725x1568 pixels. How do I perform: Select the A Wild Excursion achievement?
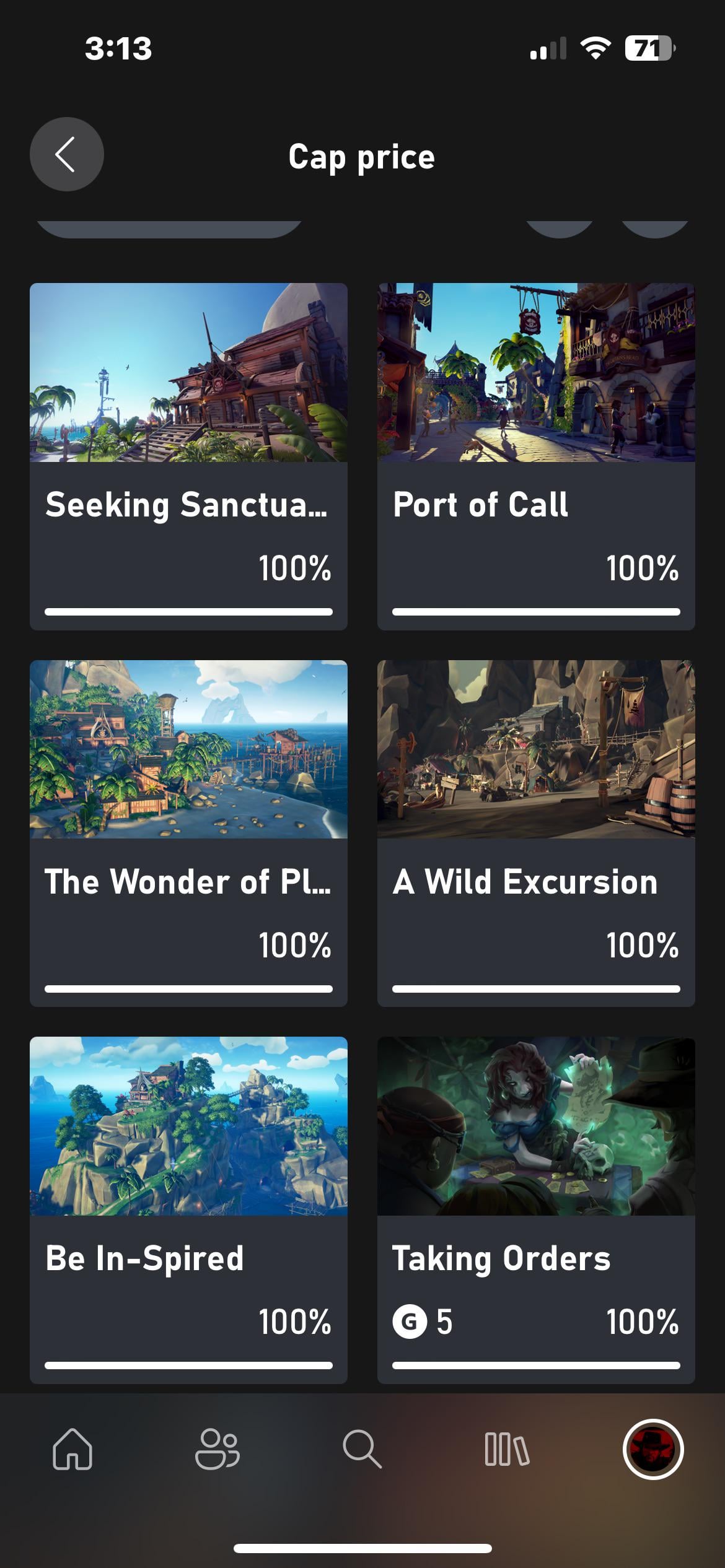(x=536, y=833)
